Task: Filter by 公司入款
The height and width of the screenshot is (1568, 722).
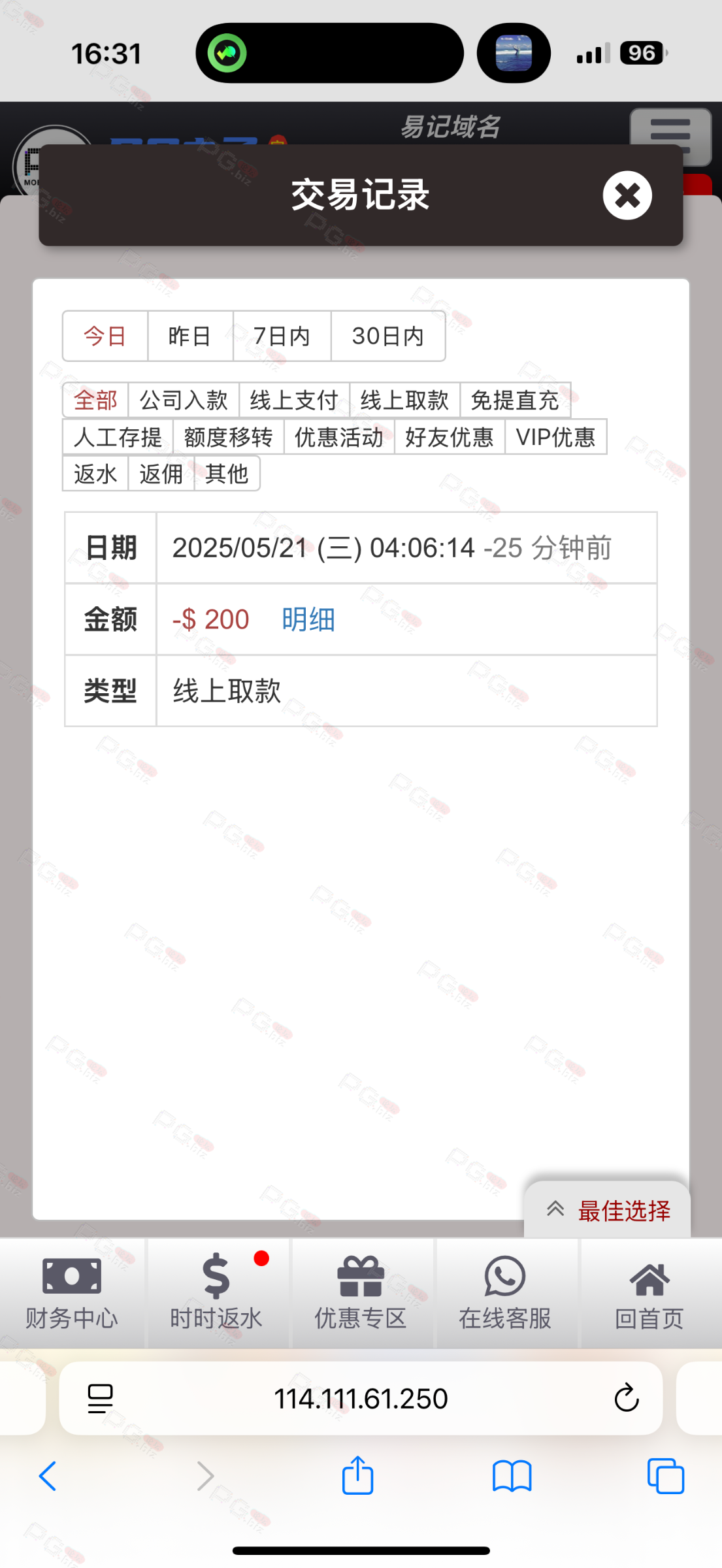Action: click(x=184, y=400)
